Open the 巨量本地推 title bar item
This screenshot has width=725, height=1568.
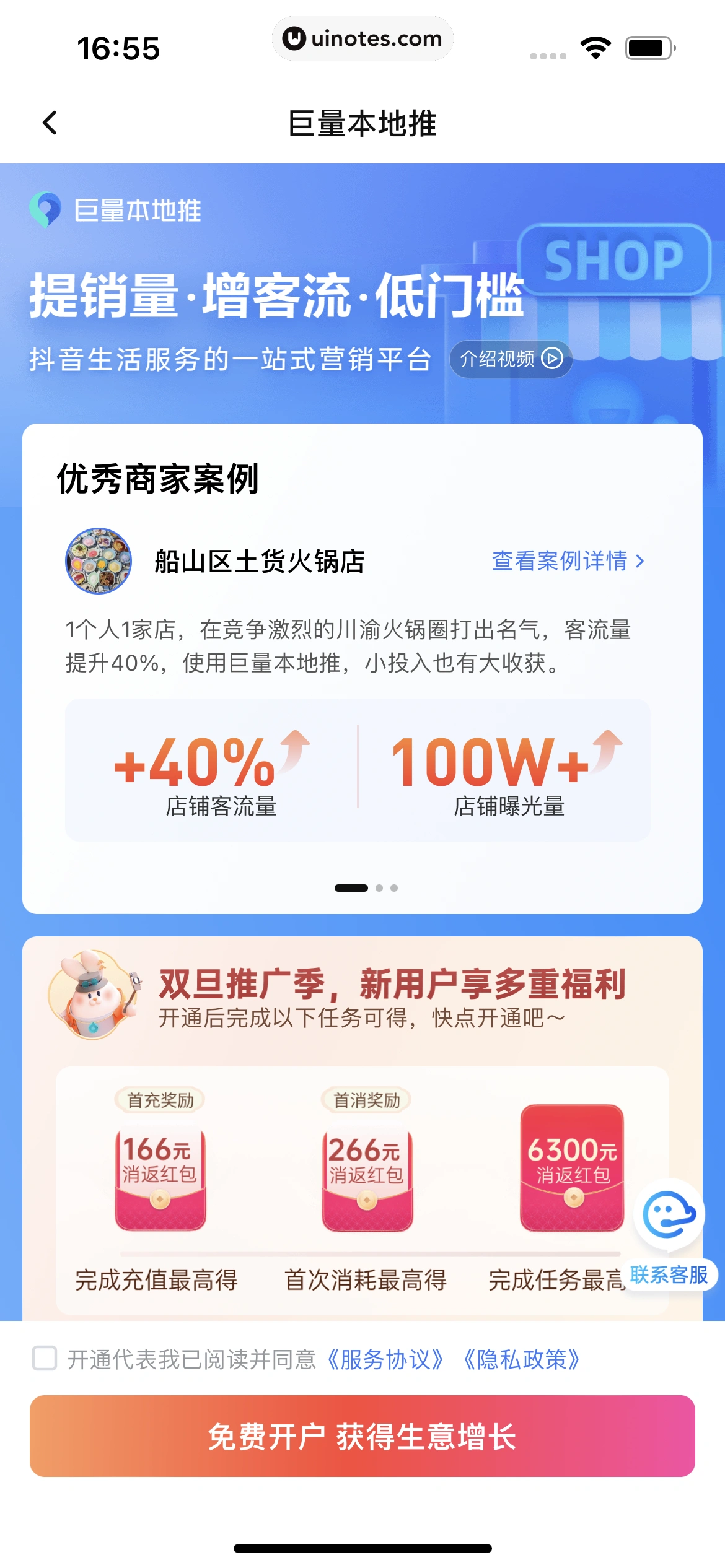click(362, 122)
